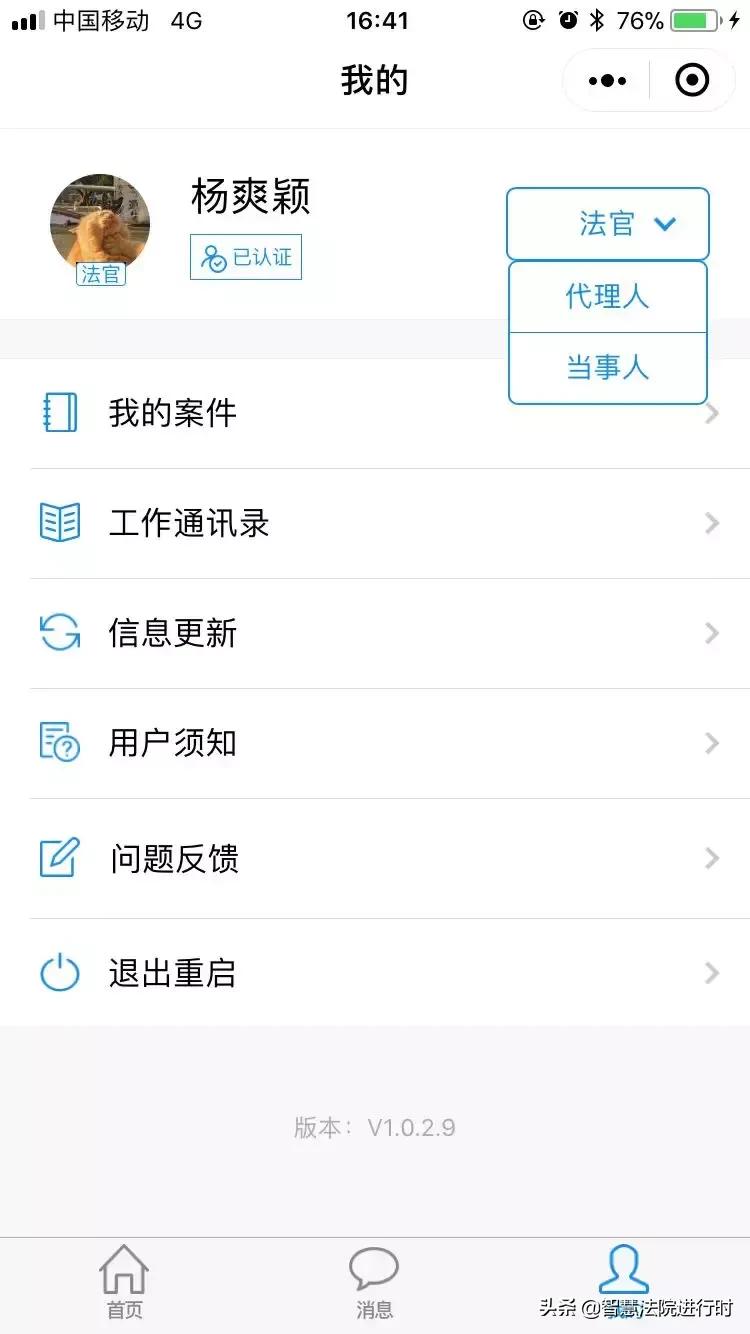The width and height of the screenshot is (750, 1334).
Task: Open 退出重启 to restart the app
Action: [x=172, y=973]
